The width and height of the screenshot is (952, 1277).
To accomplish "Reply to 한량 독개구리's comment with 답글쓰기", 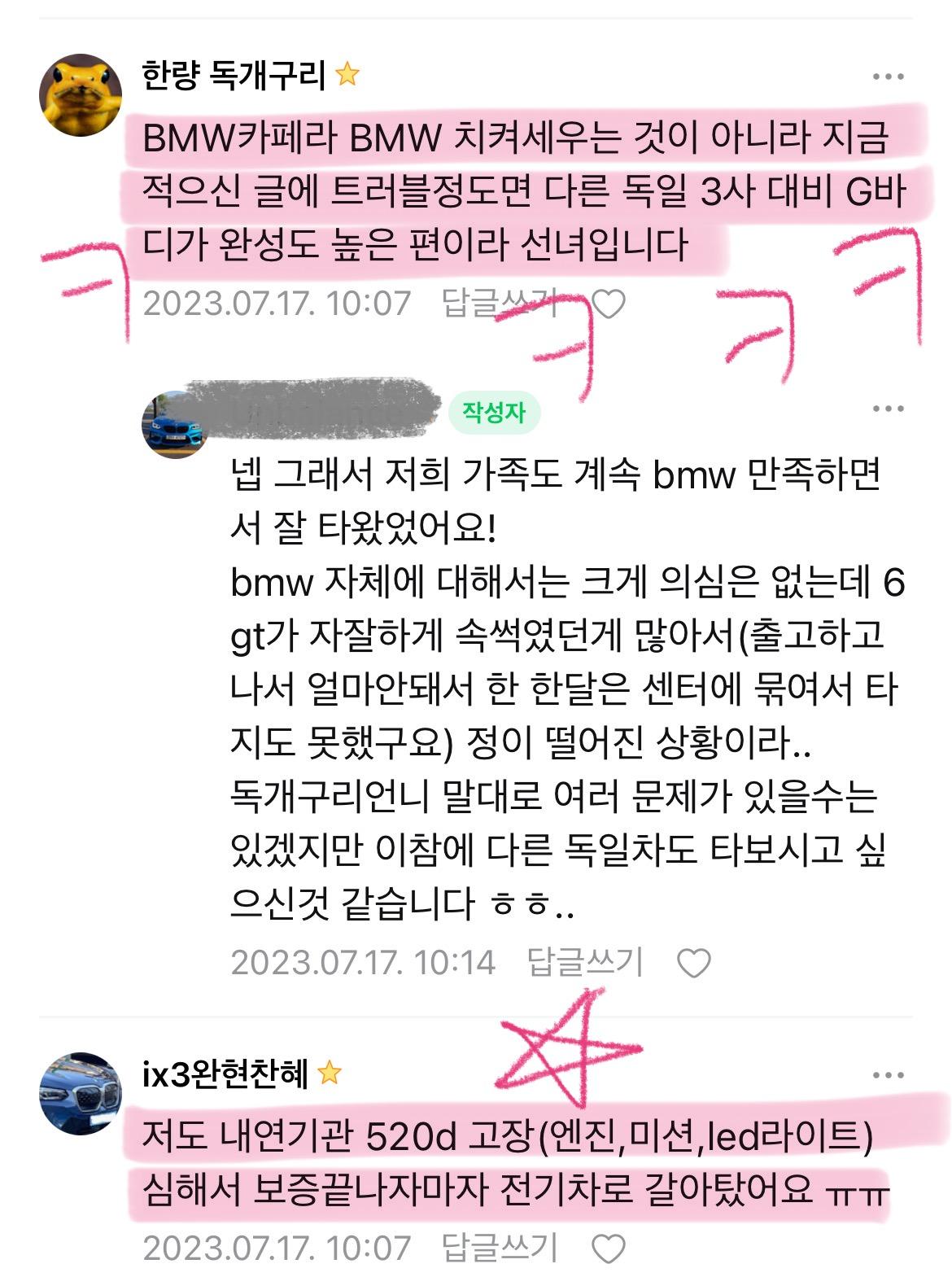I will [499, 303].
